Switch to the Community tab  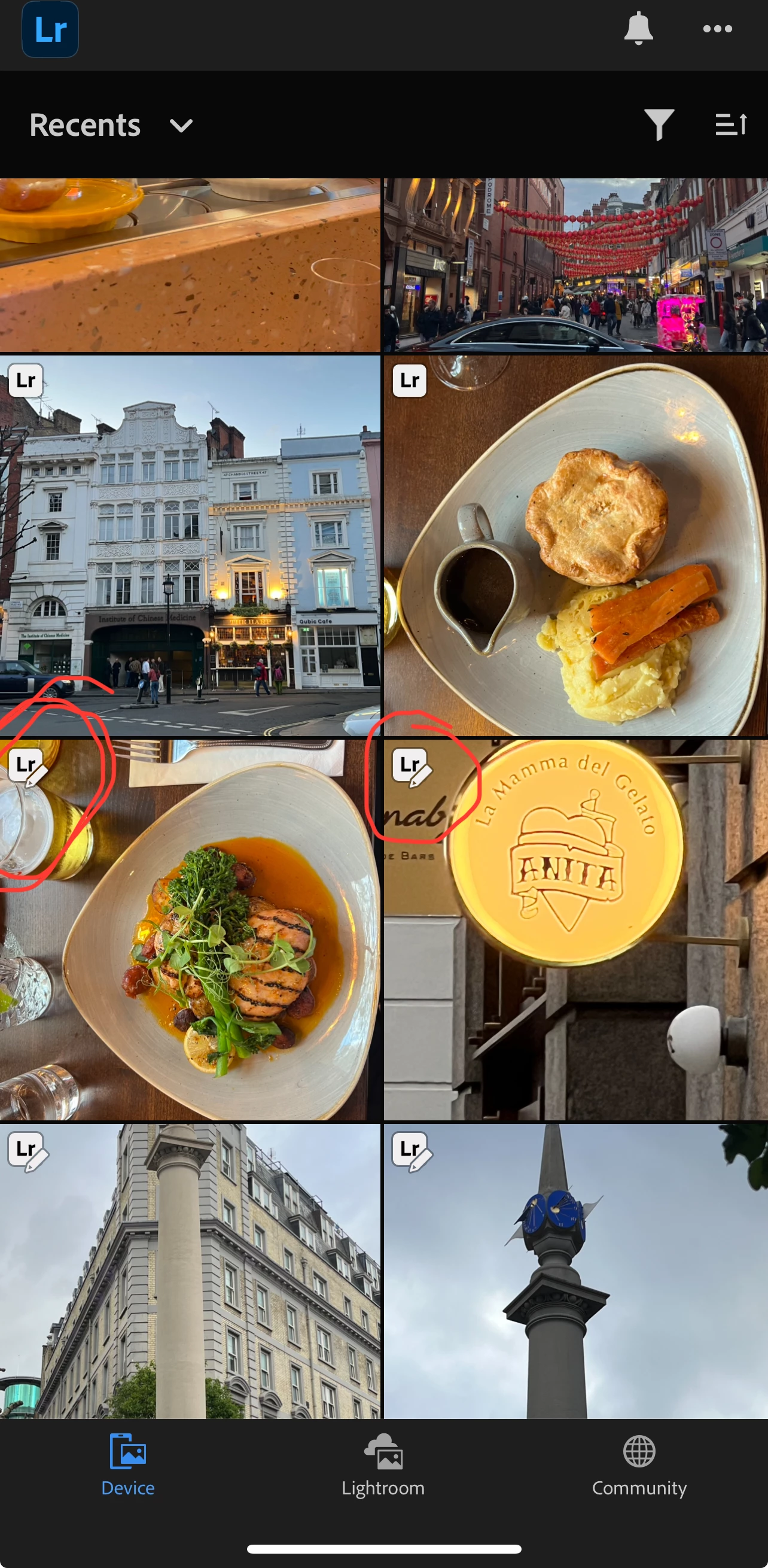[639, 1467]
